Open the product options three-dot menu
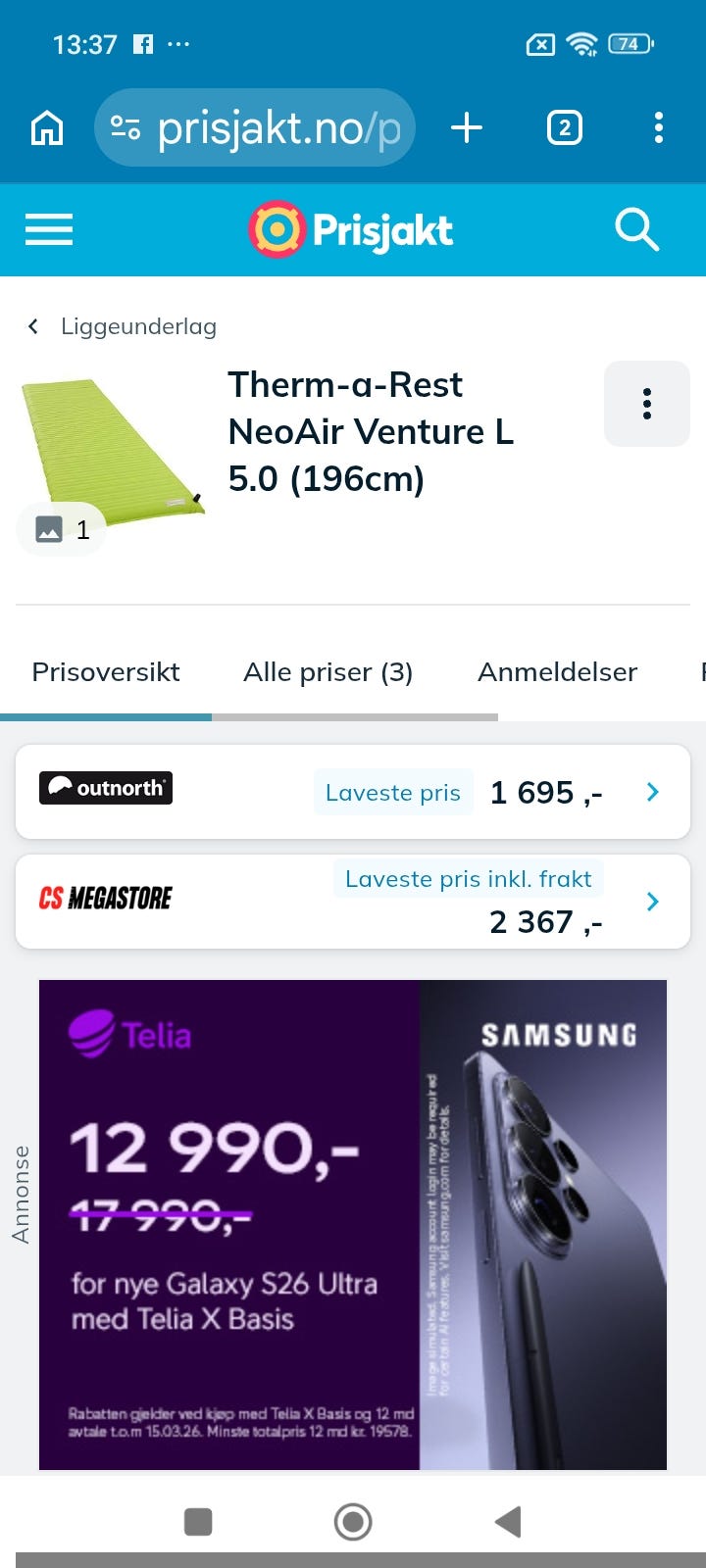Viewport: 706px width, 1568px height. (646, 403)
